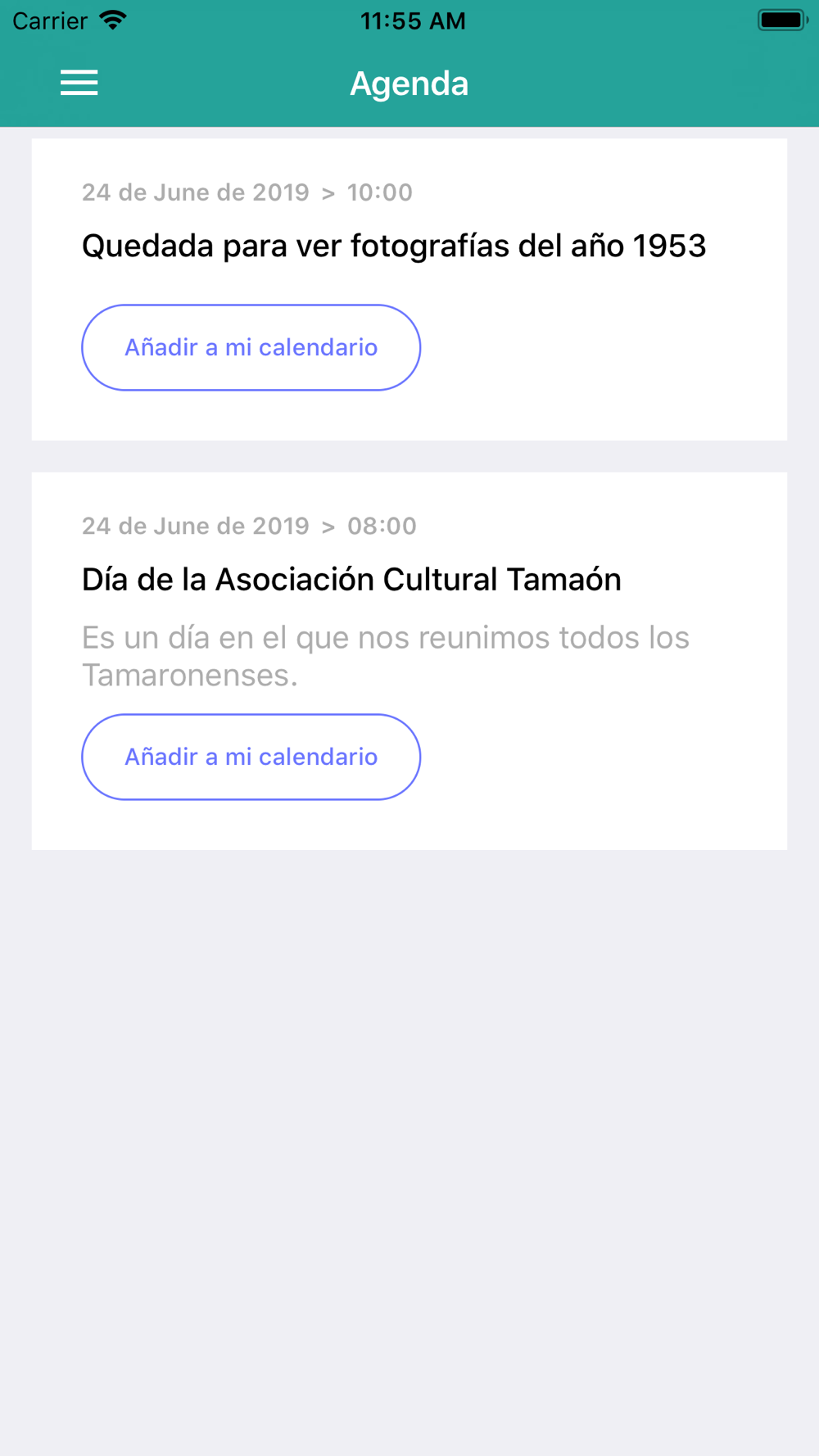Screen dimensions: 819x1456
Task: Open the Quedada para ver fotografías event card
Action: (393, 246)
